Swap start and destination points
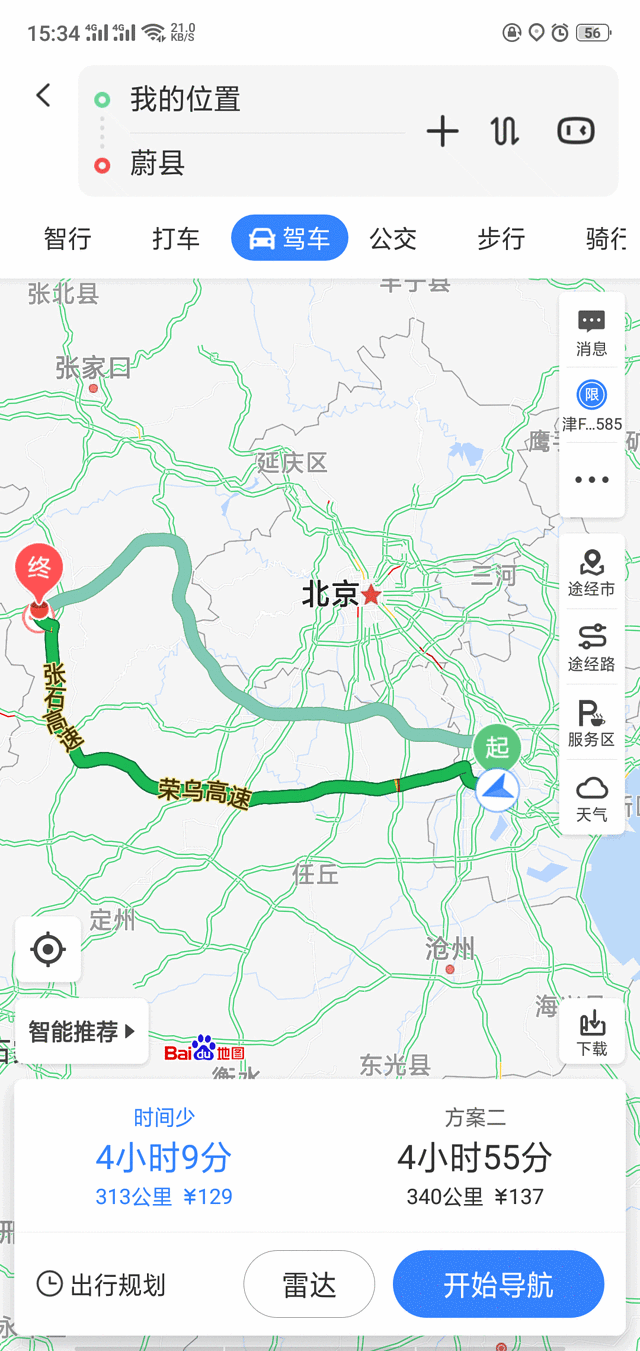The image size is (640, 1351). coord(505,131)
